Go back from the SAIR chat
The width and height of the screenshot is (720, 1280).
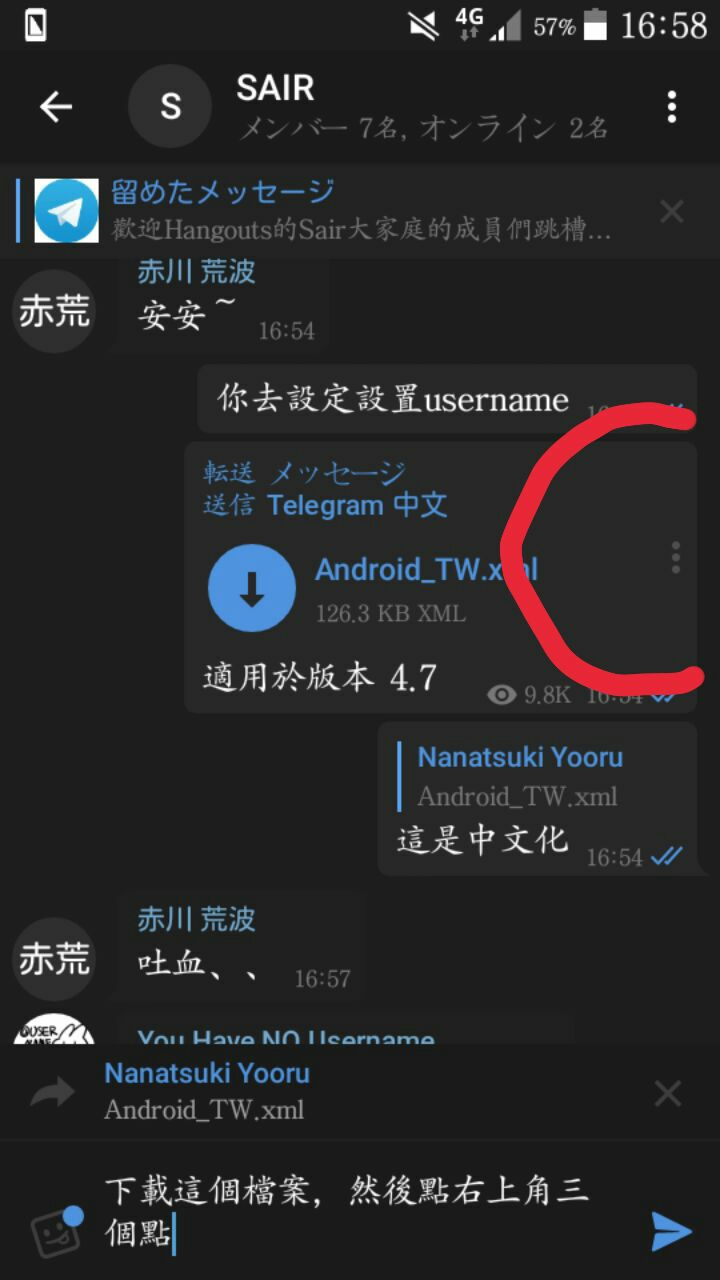[x=56, y=107]
